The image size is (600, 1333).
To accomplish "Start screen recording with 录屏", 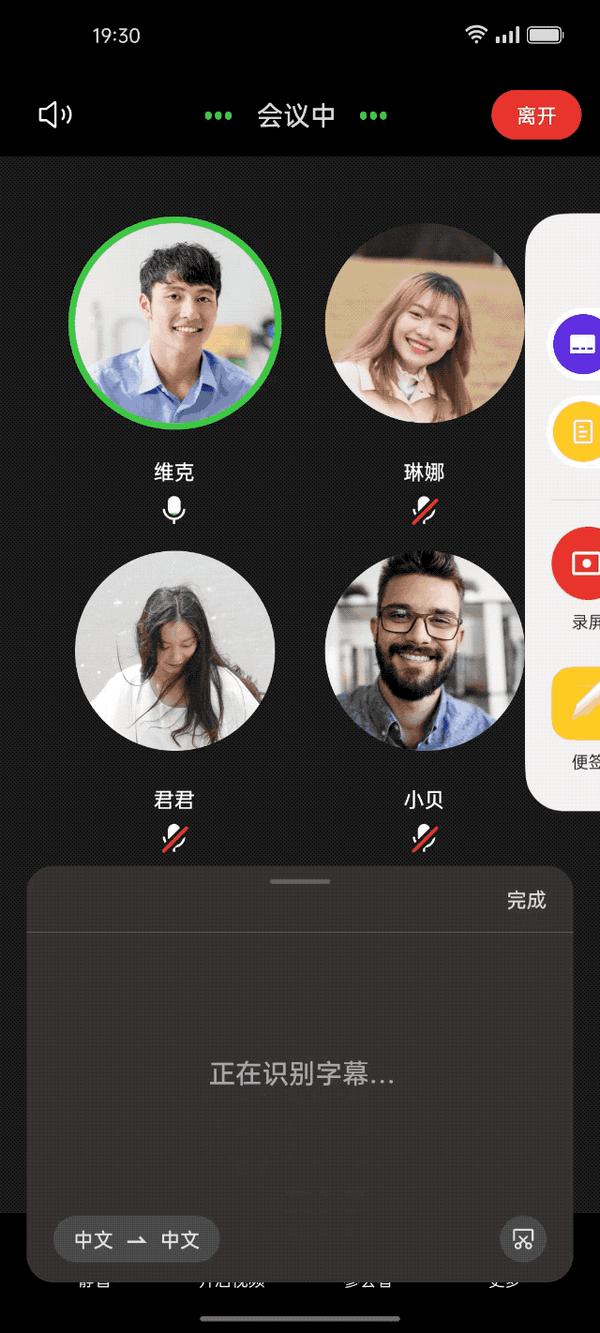I will [x=580, y=563].
